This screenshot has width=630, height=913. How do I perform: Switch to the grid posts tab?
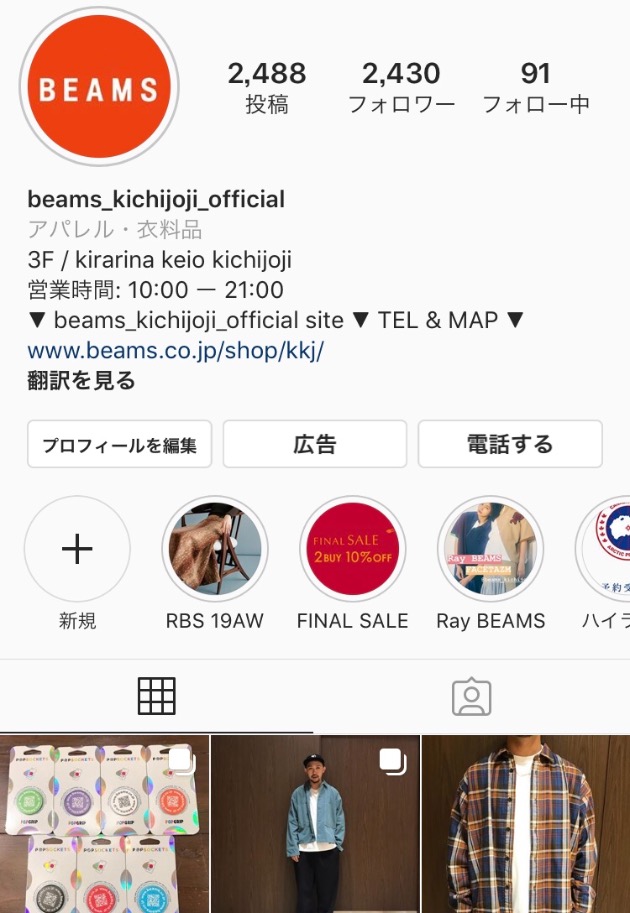pos(157,696)
